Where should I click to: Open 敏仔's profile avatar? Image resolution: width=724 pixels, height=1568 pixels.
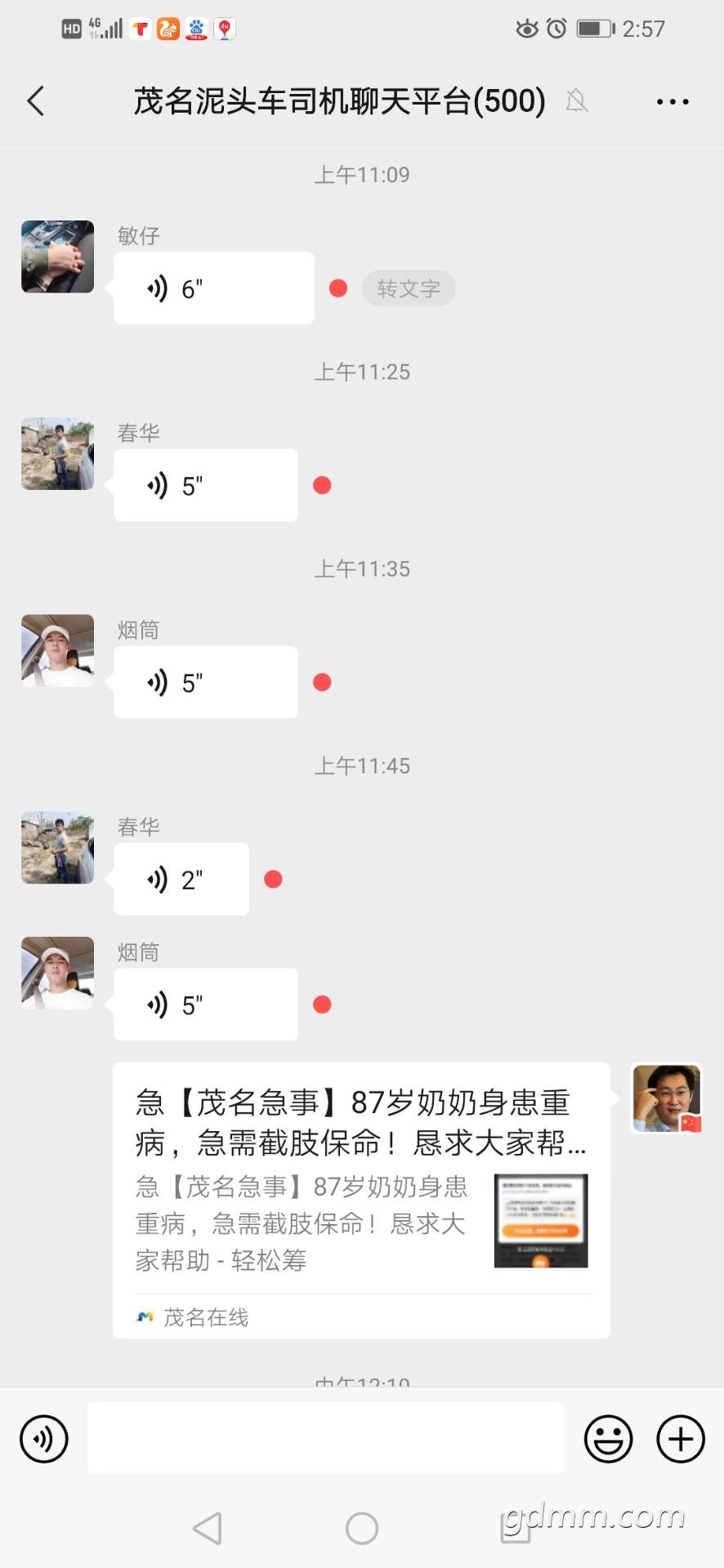[57, 256]
